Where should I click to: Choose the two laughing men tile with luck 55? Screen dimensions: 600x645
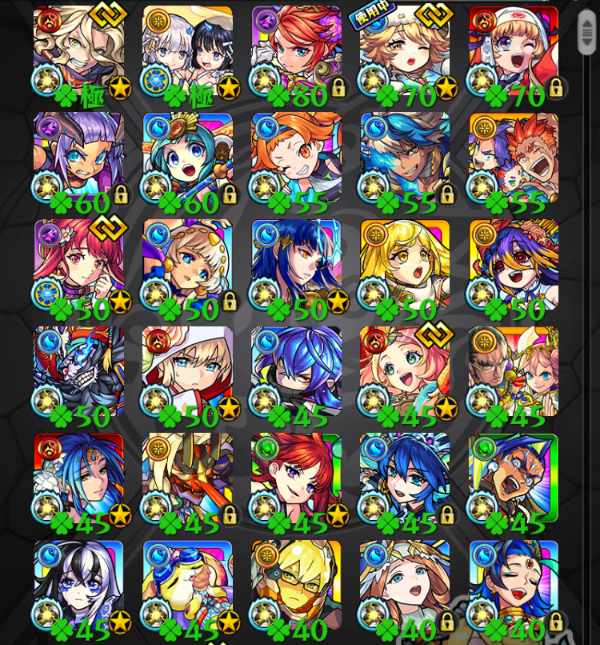(514, 159)
